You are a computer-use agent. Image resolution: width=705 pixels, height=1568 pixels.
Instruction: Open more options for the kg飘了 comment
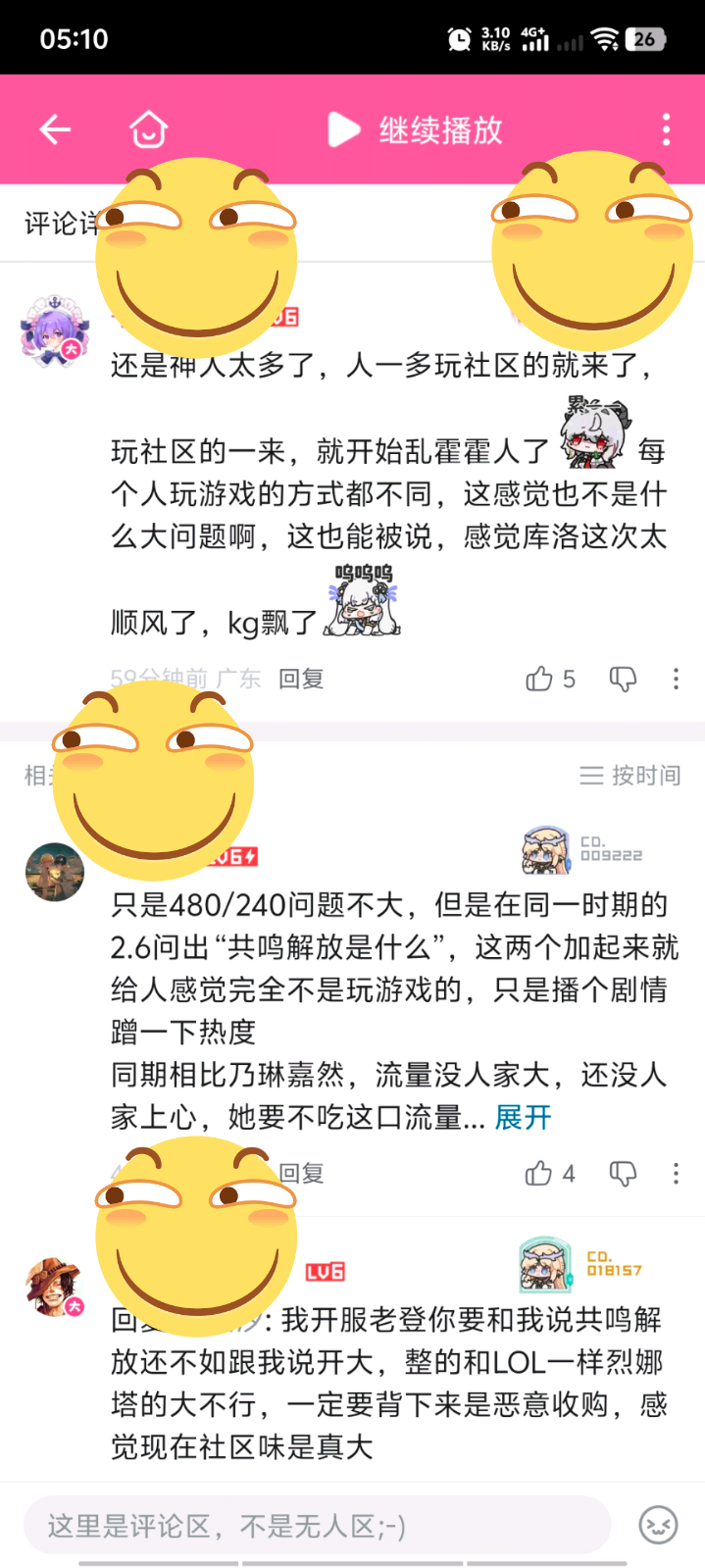coord(676,679)
